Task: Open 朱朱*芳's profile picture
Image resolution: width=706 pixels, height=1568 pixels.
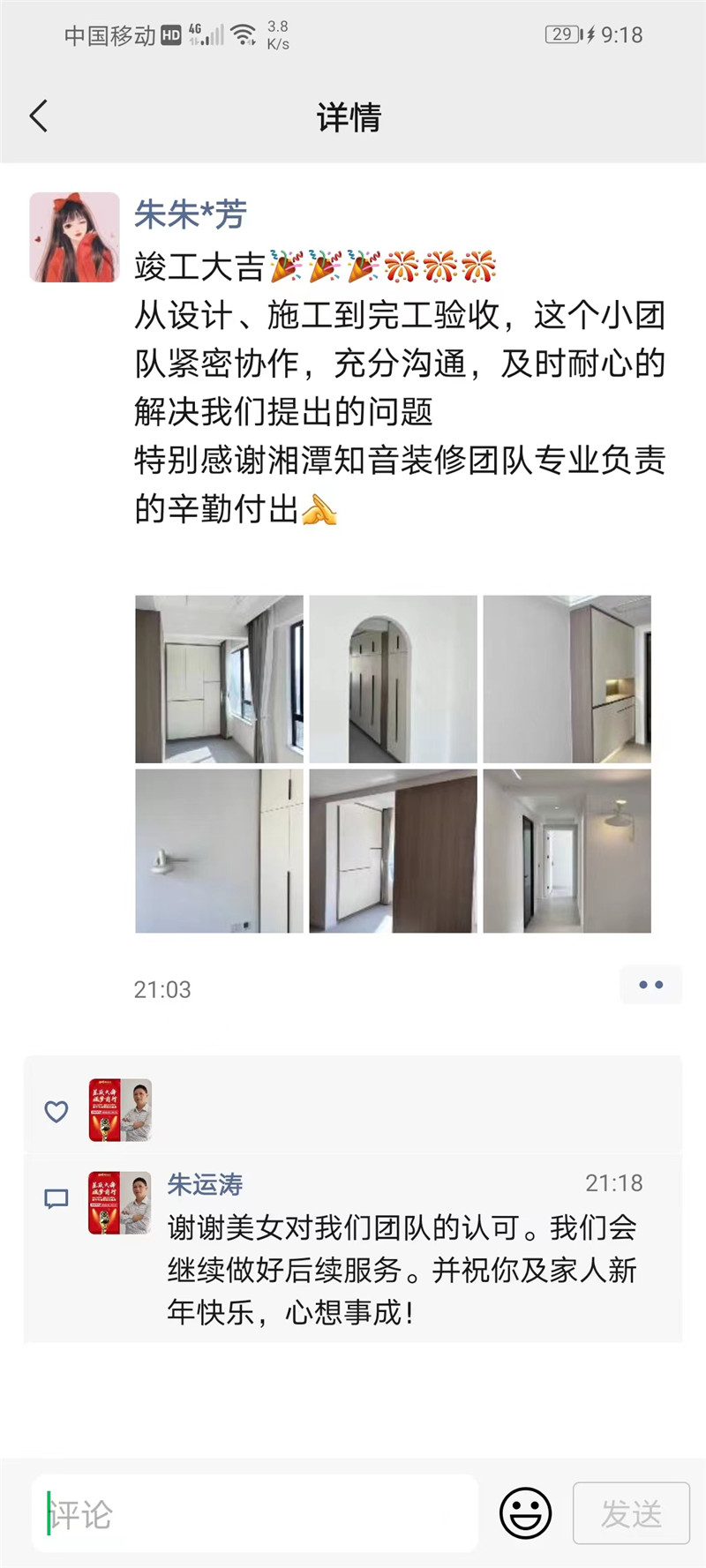Action: click(x=74, y=237)
